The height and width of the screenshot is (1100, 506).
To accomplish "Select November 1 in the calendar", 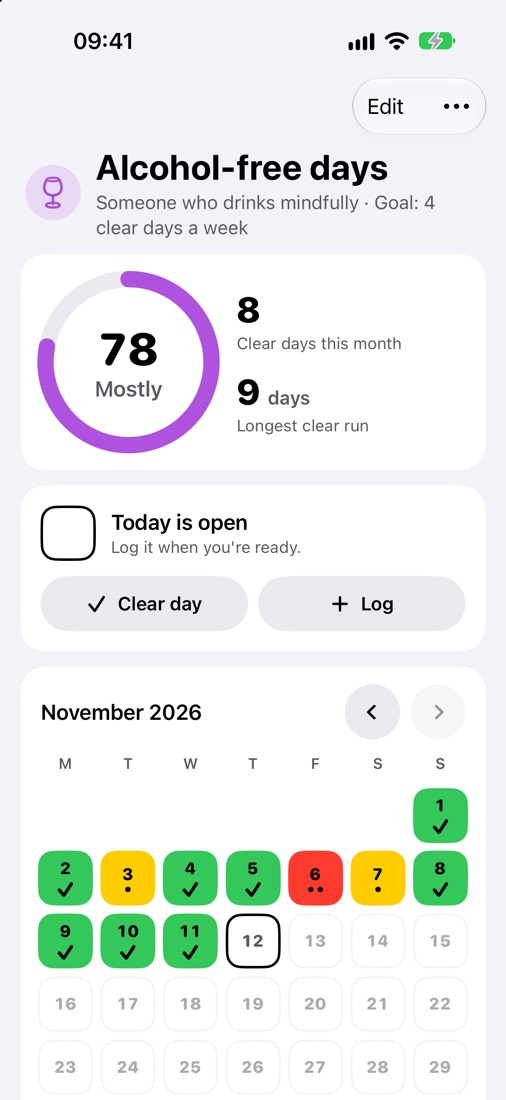I will [440, 815].
